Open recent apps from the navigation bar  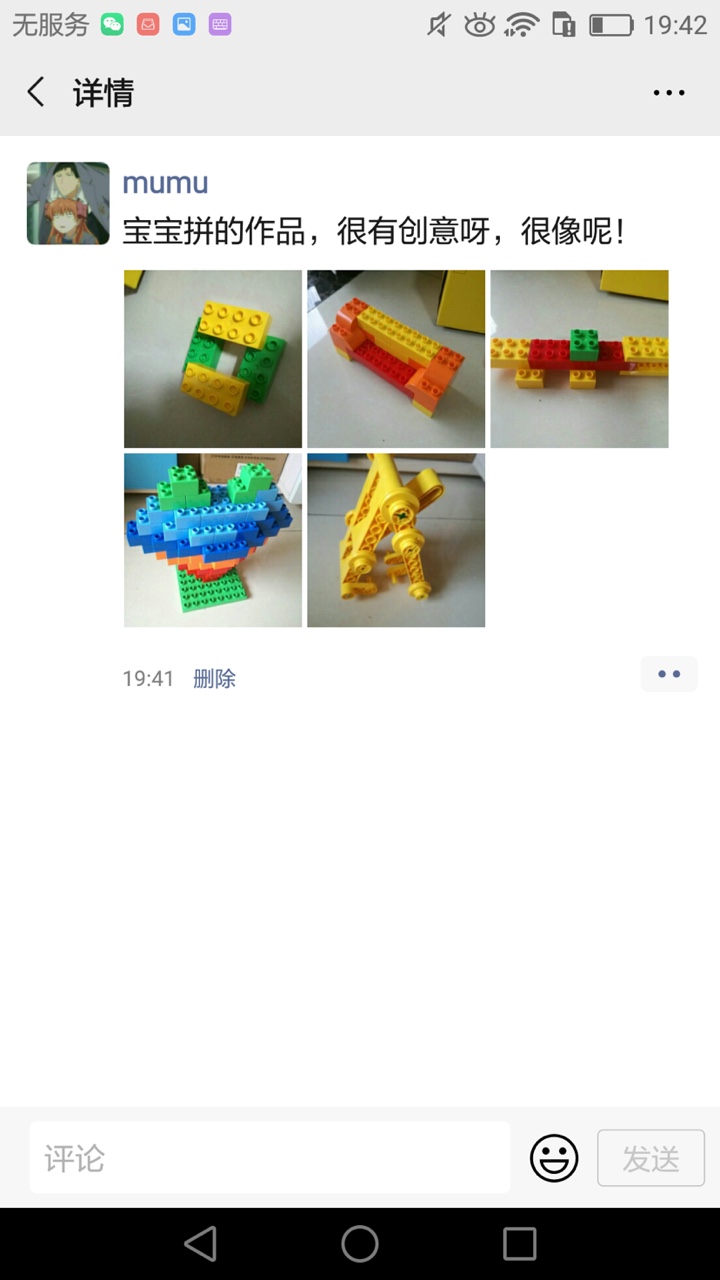click(x=519, y=1244)
